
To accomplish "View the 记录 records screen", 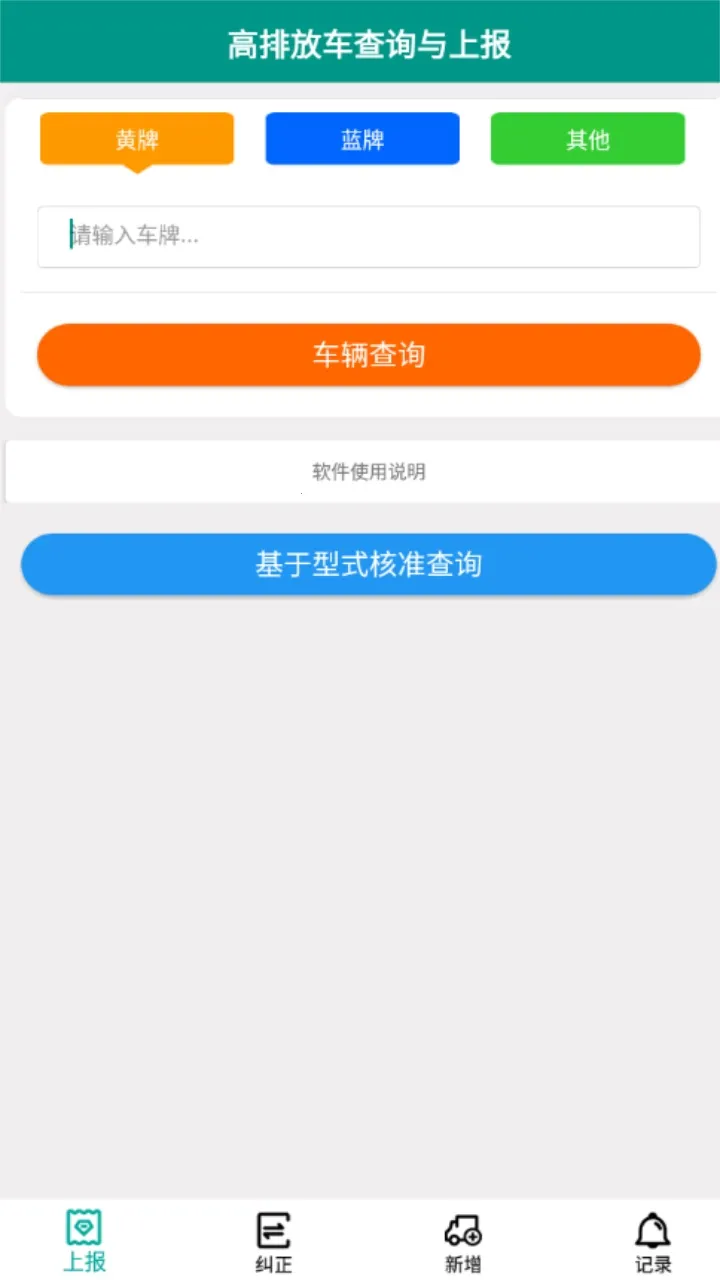I will [x=651, y=1240].
